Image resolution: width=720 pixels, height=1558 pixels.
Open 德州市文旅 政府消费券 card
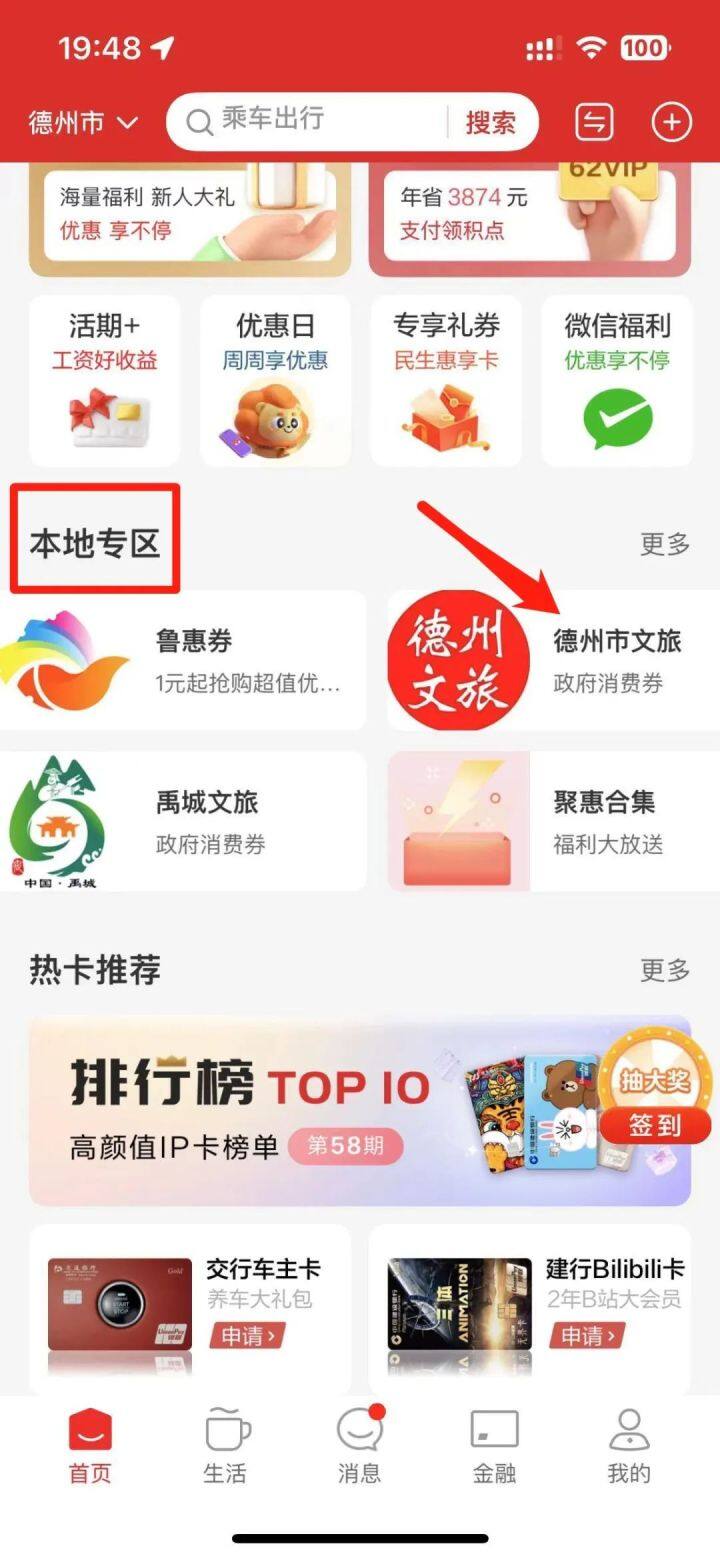click(553, 660)
